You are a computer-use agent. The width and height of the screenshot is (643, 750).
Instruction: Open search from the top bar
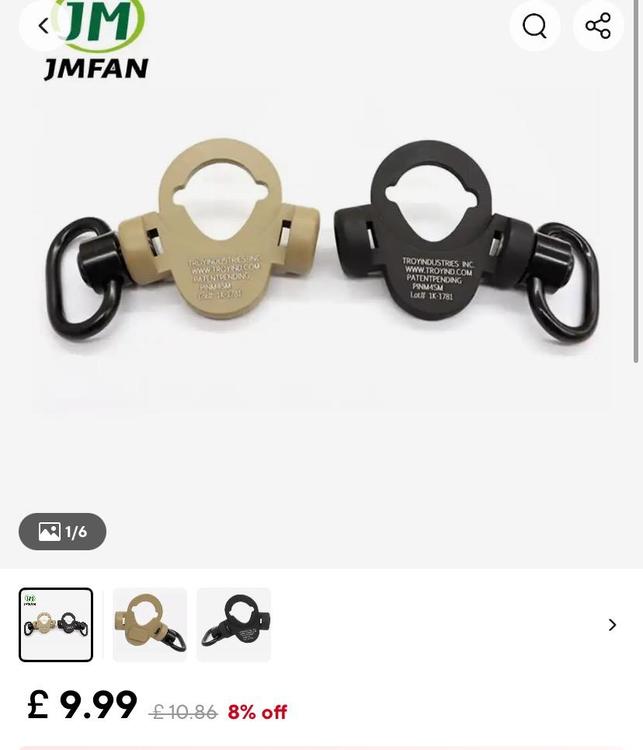[535, 26]
